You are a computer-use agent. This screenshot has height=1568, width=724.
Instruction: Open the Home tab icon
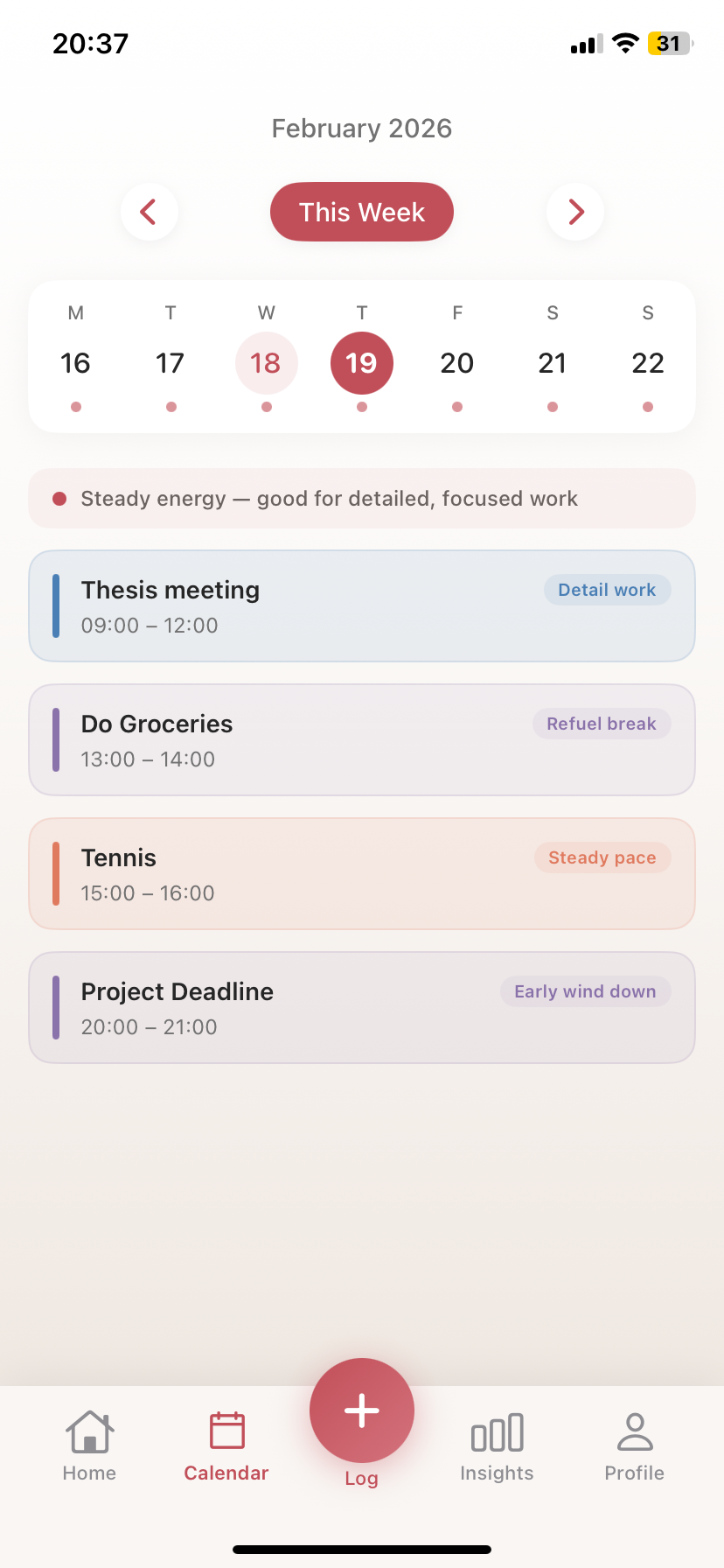[88, 1431]
